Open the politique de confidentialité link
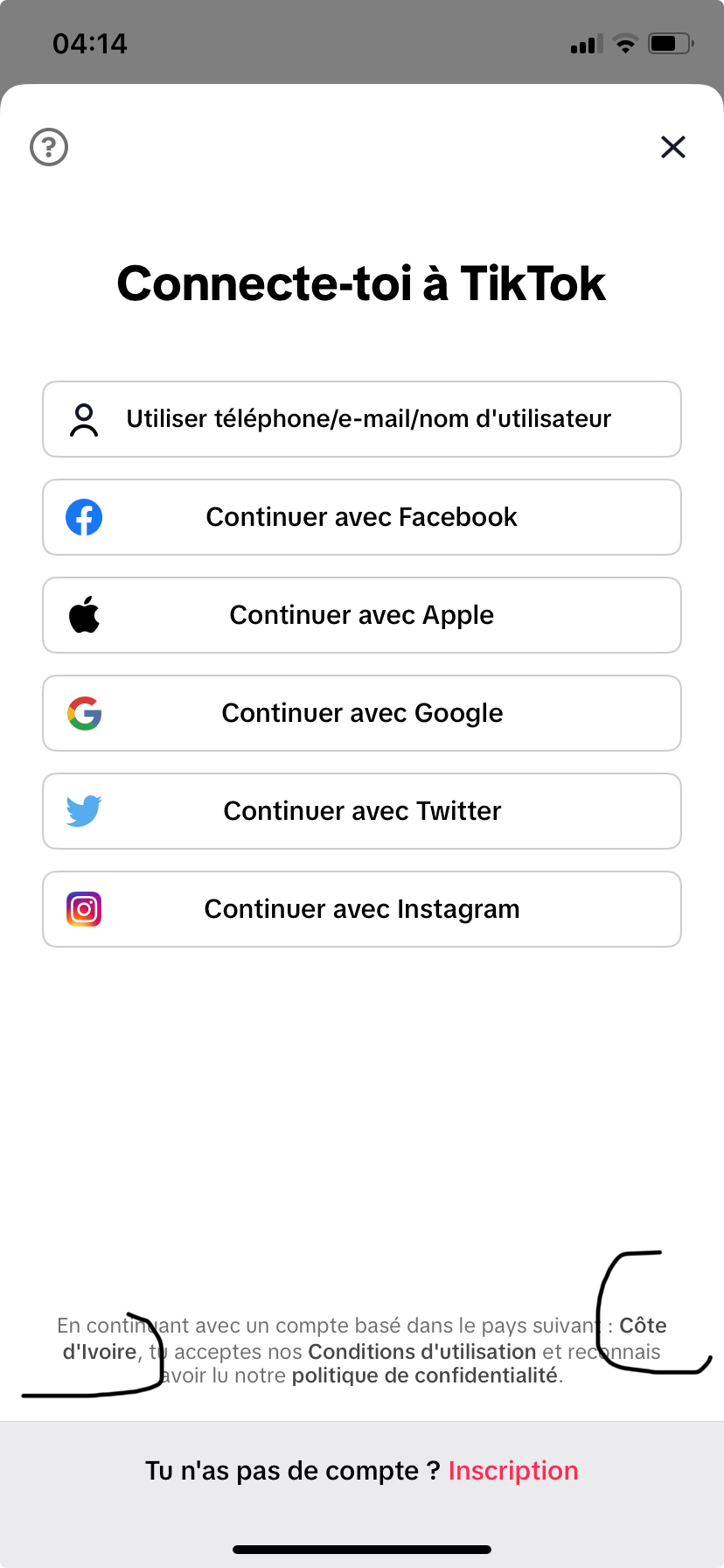 click(425, 1375)
